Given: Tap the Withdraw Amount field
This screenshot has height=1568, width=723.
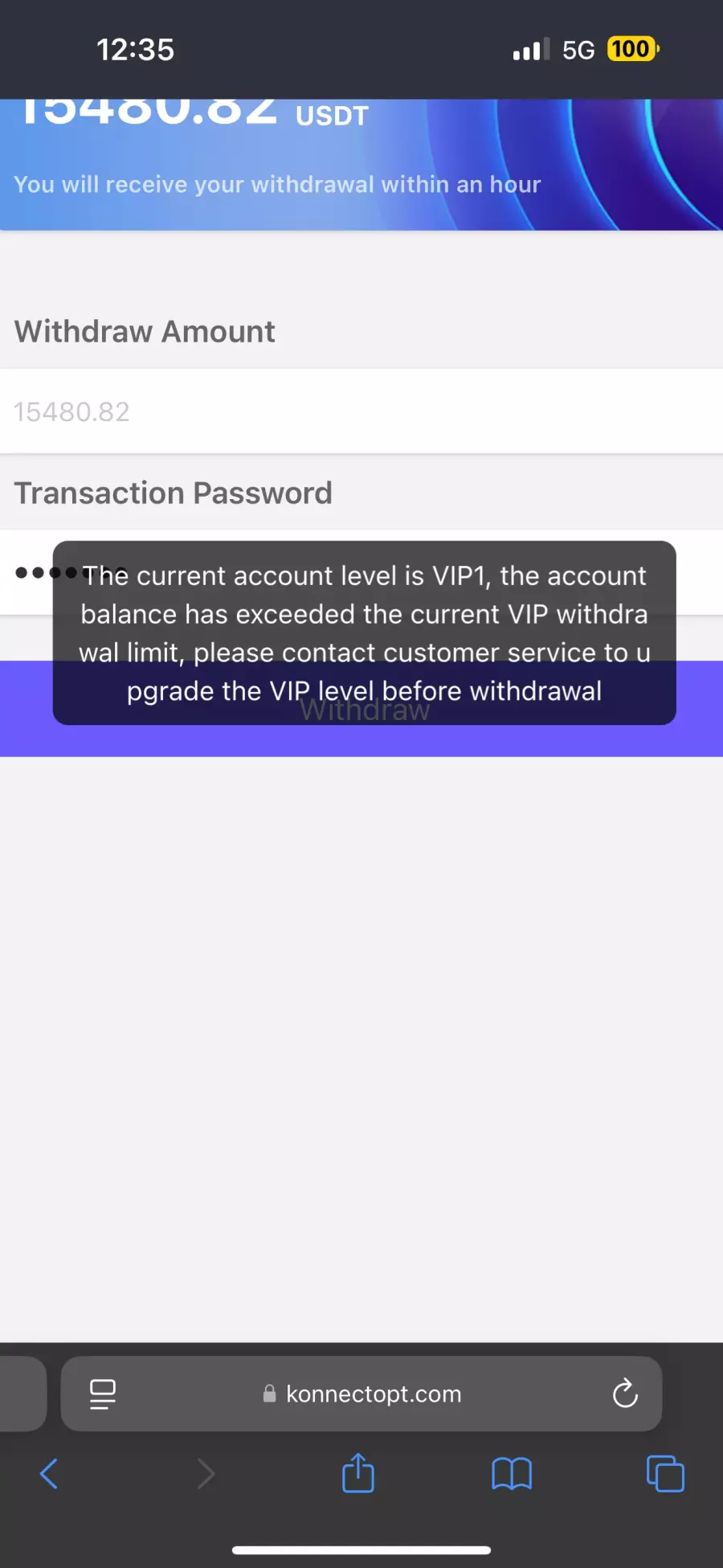Looking at the screenshot, I should [361, 411].
